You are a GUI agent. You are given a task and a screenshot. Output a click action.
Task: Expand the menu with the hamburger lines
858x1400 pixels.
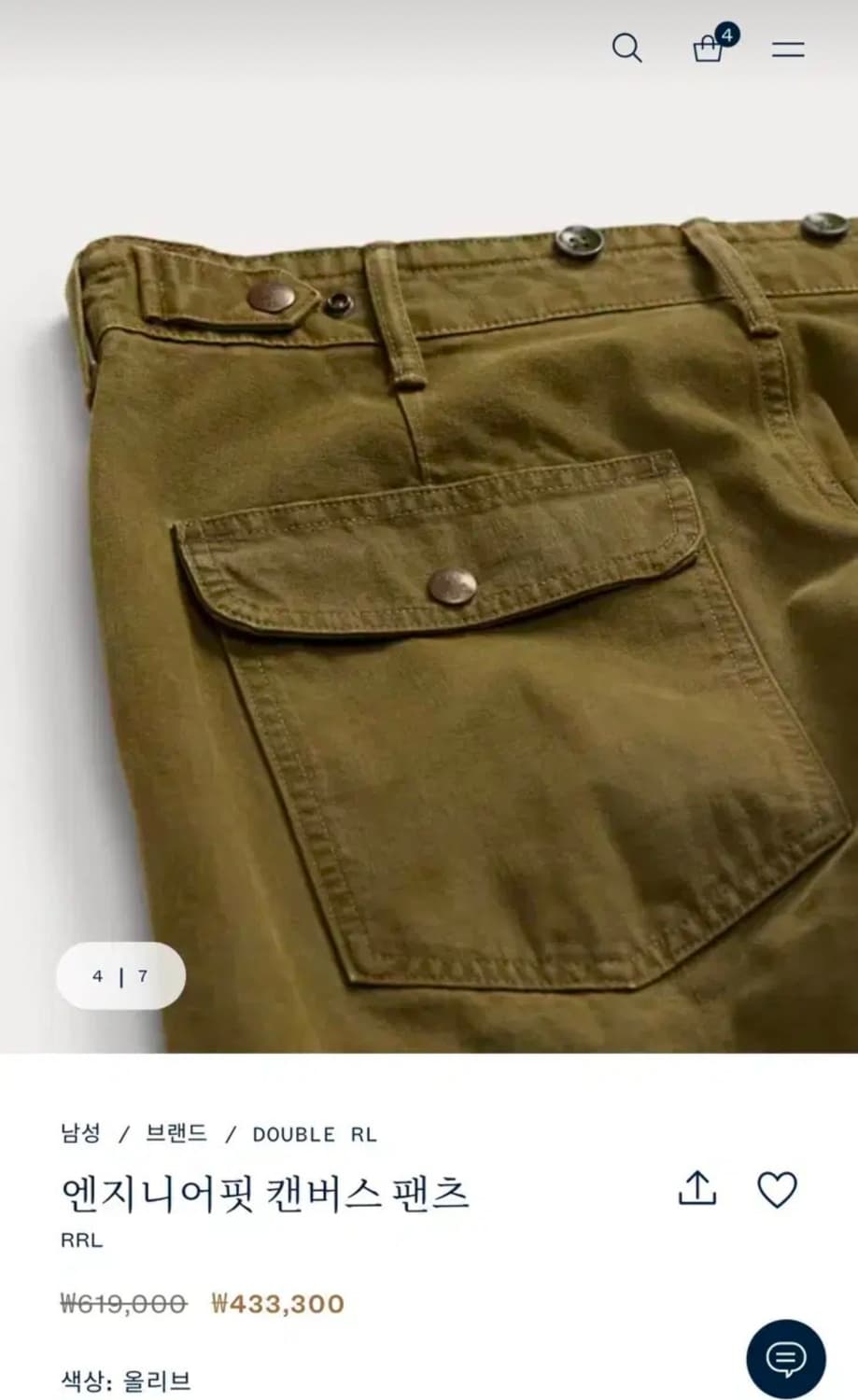pos(788,50)
